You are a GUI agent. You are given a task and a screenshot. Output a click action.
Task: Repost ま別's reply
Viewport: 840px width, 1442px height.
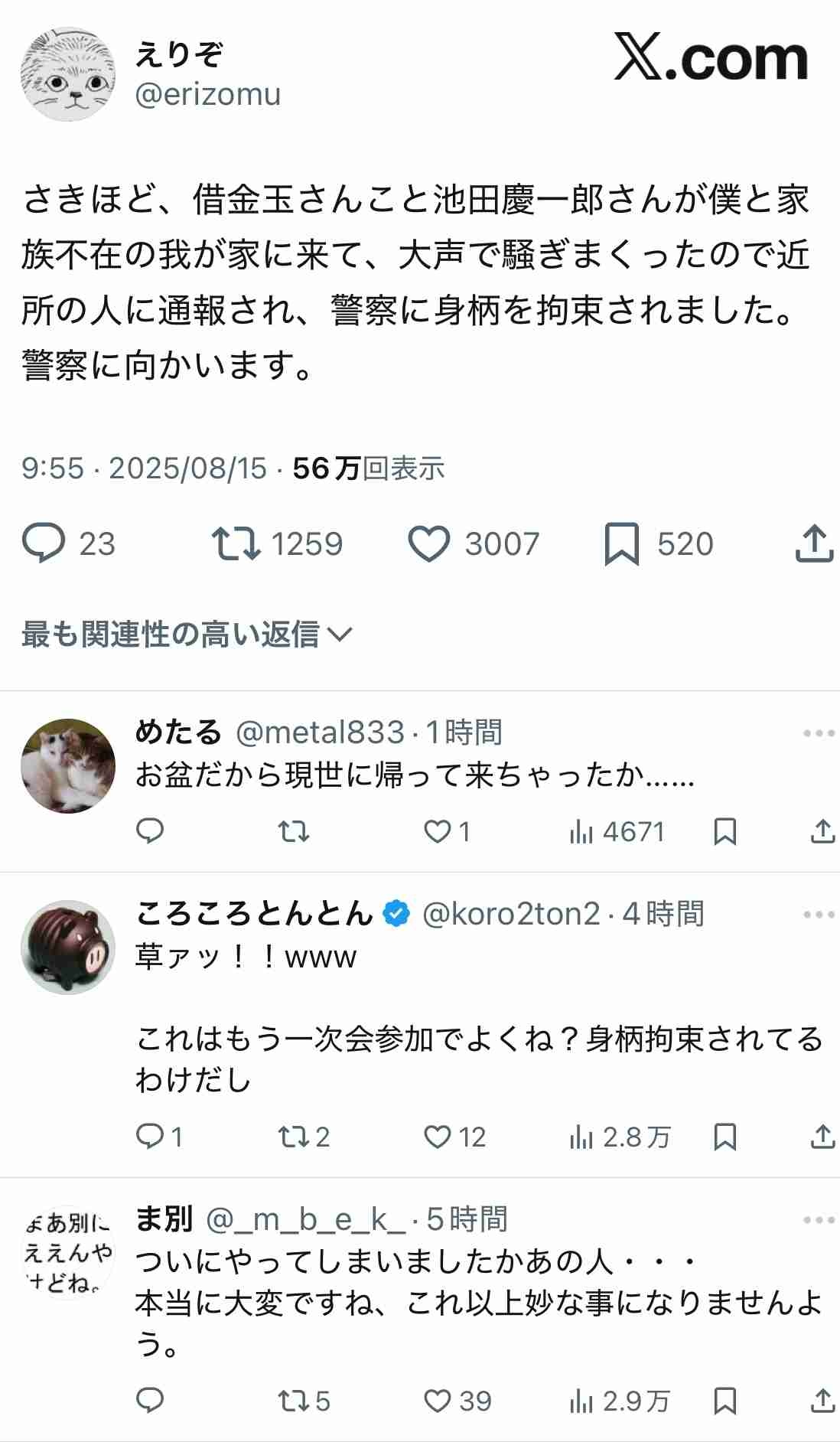[x=294, y=1401]
